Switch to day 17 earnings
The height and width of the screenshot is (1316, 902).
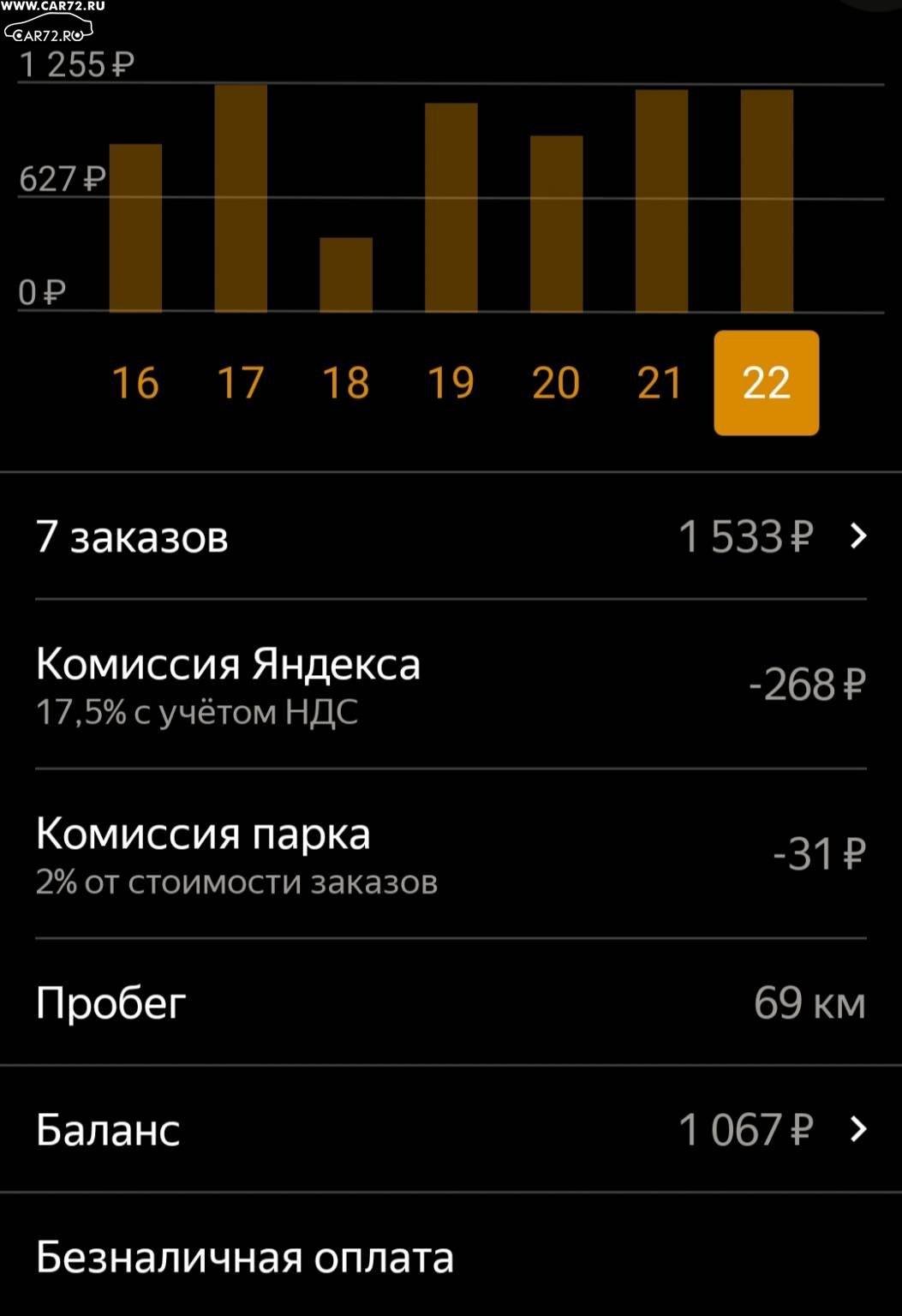click(241, 382)
